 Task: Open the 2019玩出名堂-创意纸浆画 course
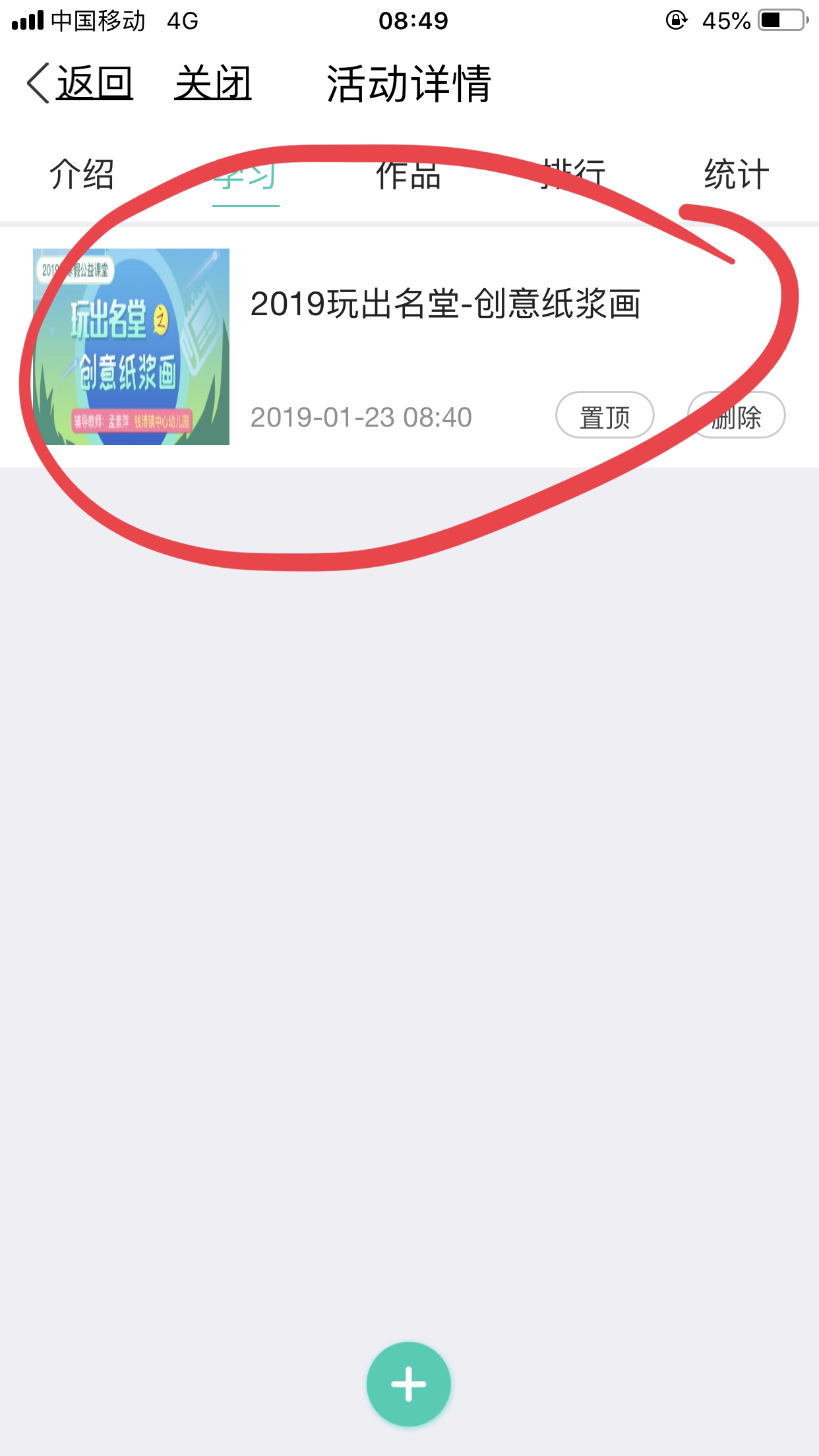click(x=409, y=347)
